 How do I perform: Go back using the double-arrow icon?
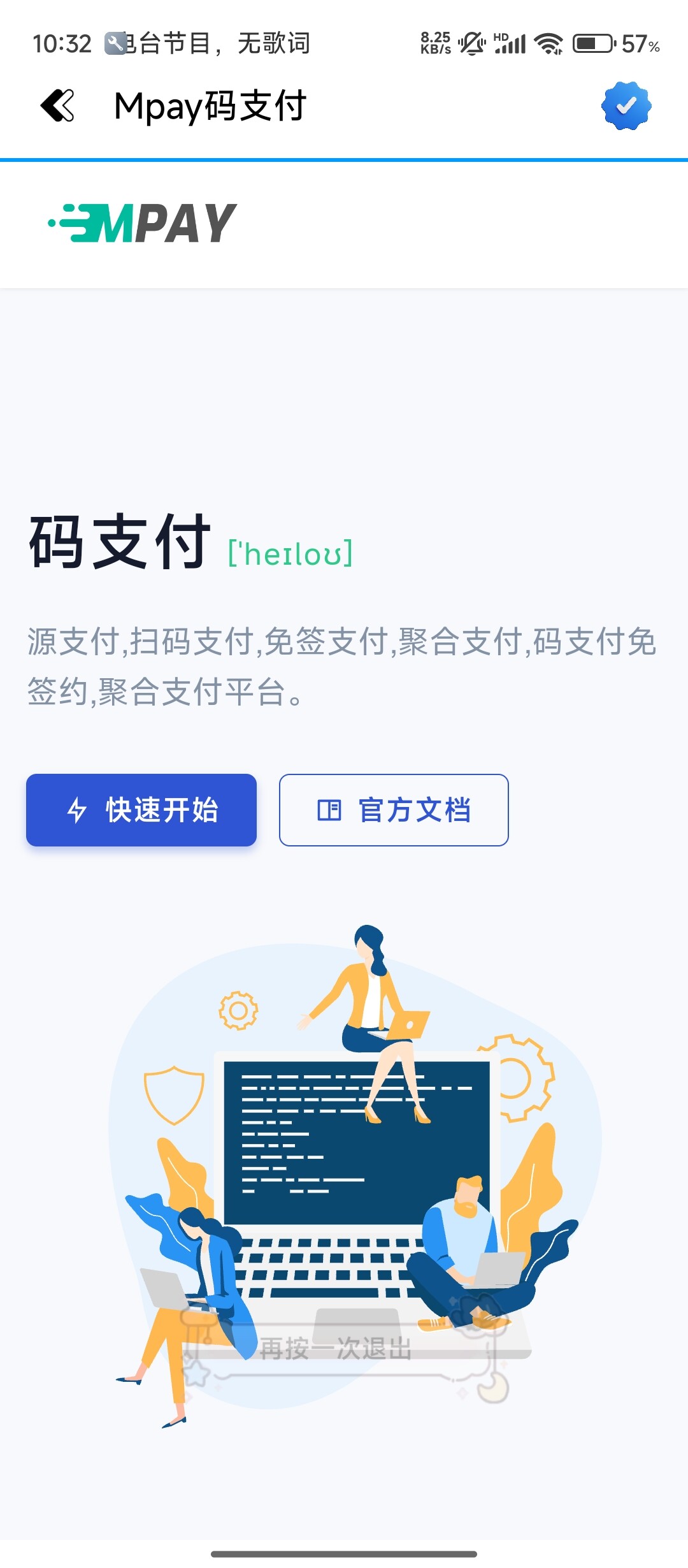pos(57,106)
